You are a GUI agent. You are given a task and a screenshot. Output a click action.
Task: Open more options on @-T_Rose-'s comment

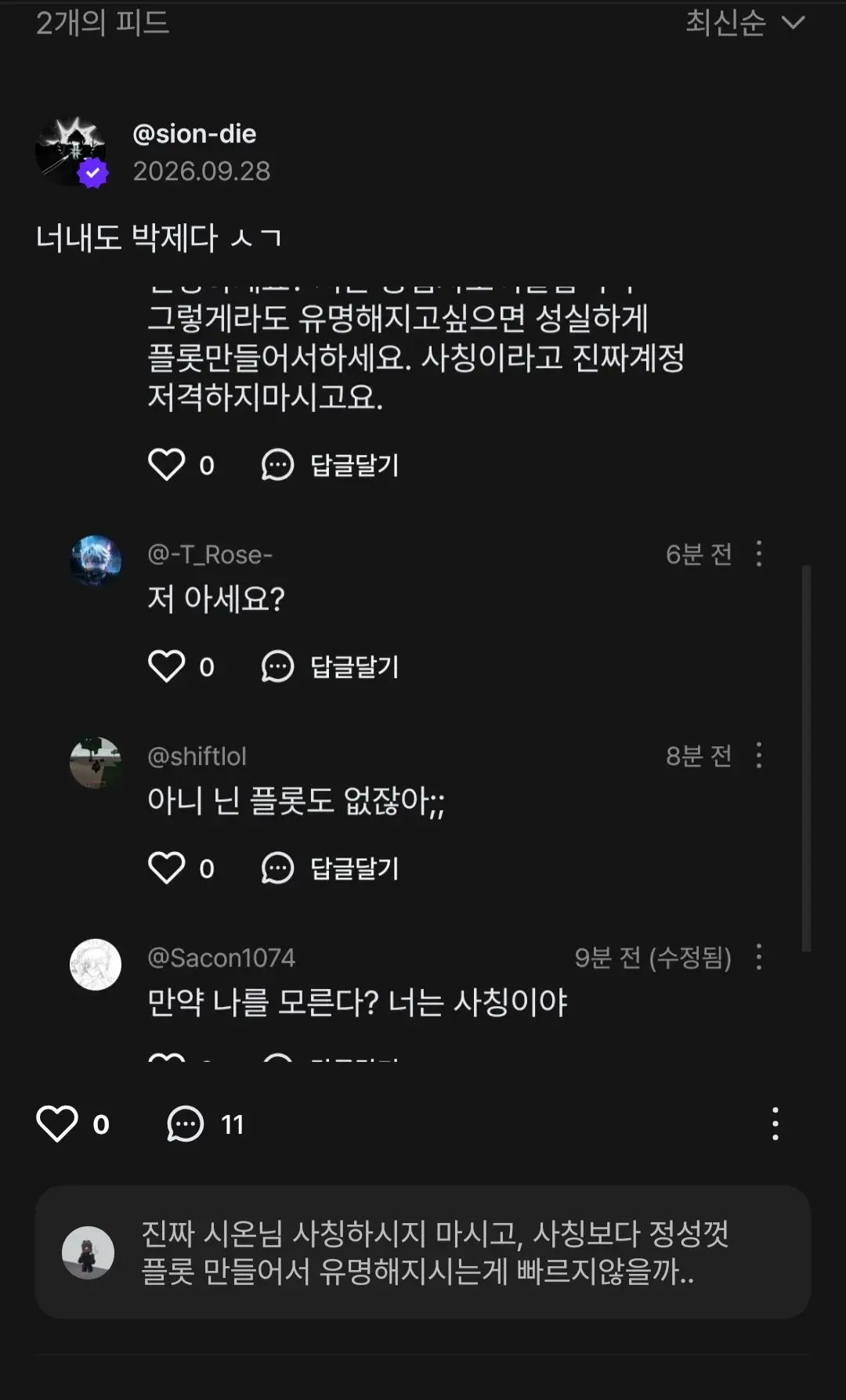point(758,554)
